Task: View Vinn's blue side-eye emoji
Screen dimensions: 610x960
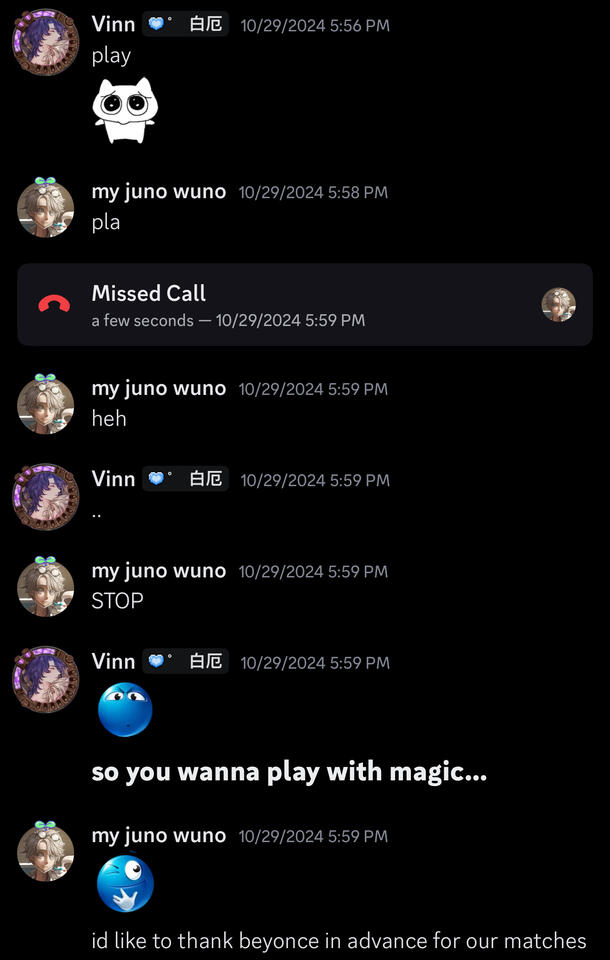Action: tap(125, 710)
